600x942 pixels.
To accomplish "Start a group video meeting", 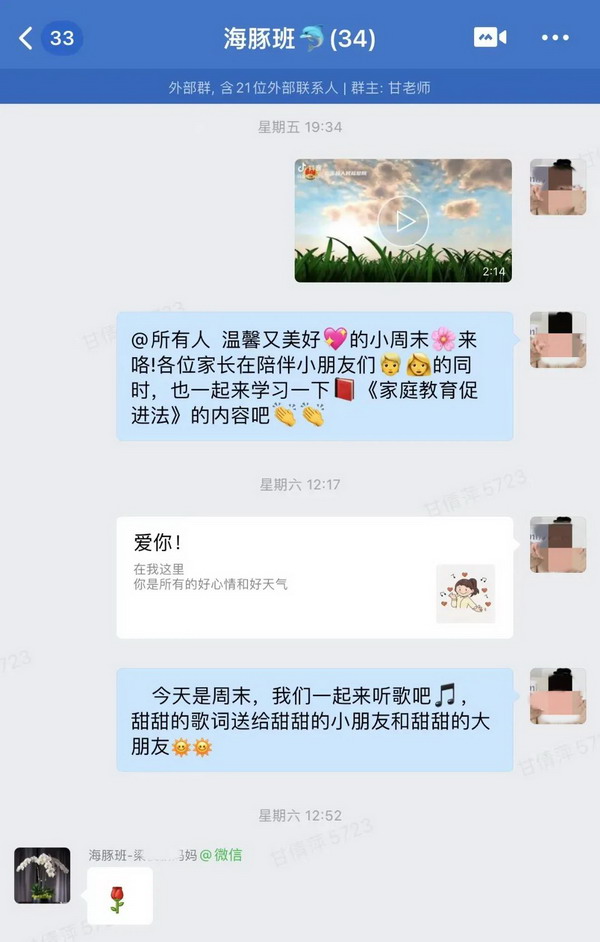I will [x=489, y=38].
